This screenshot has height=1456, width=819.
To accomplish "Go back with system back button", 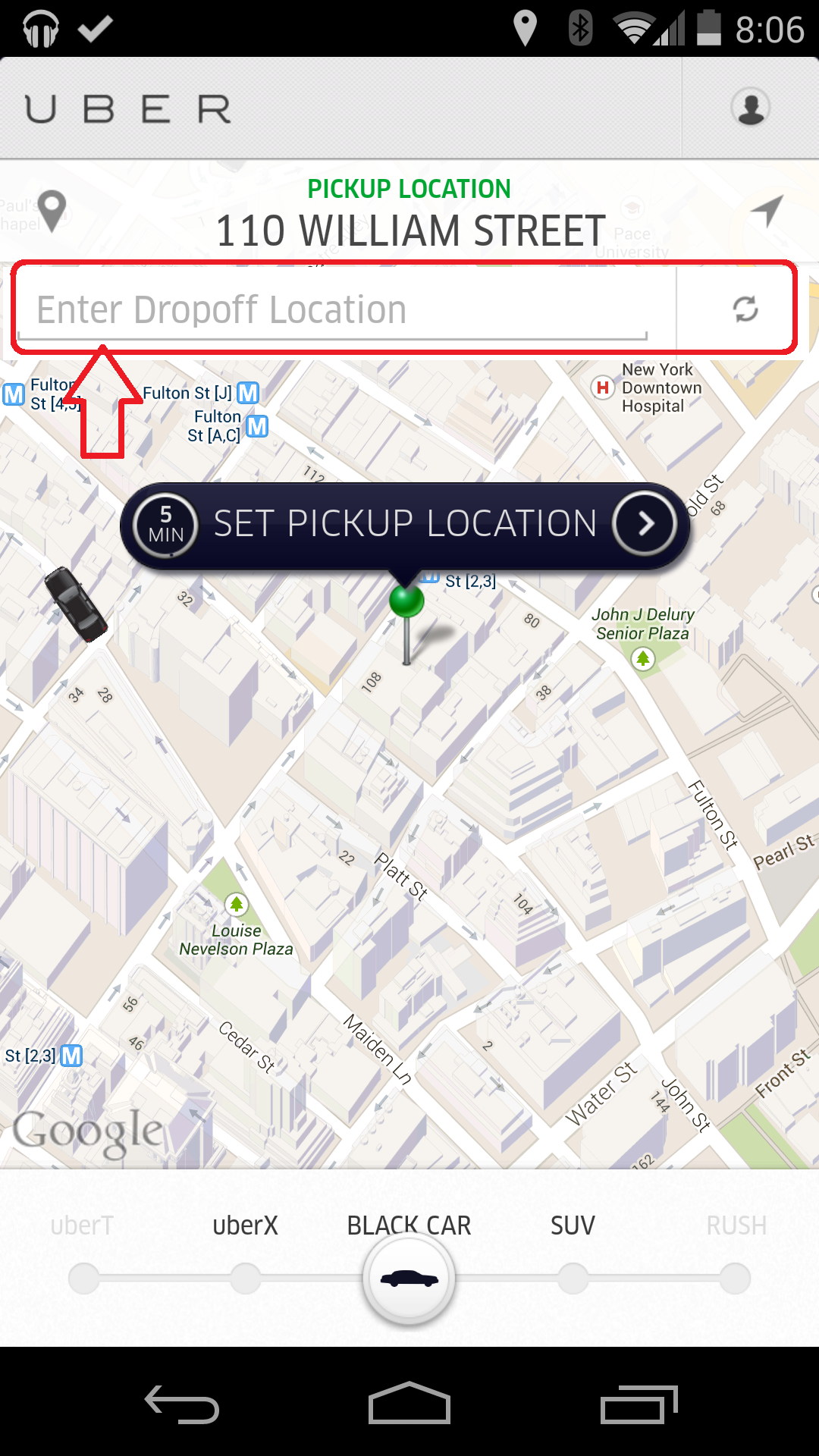I will coord(182,1404).
